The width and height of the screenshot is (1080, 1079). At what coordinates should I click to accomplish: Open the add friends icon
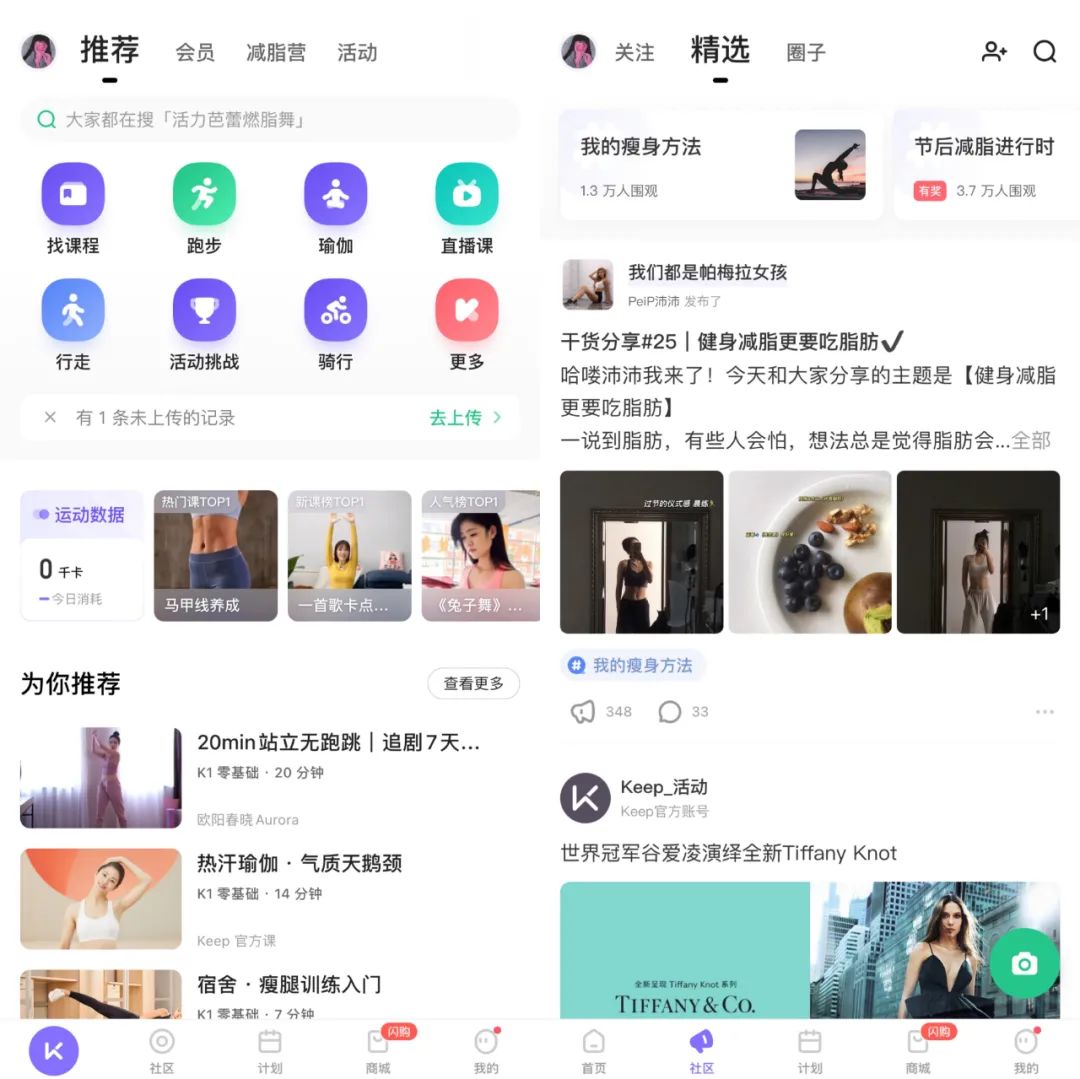[x=994, y=52]
